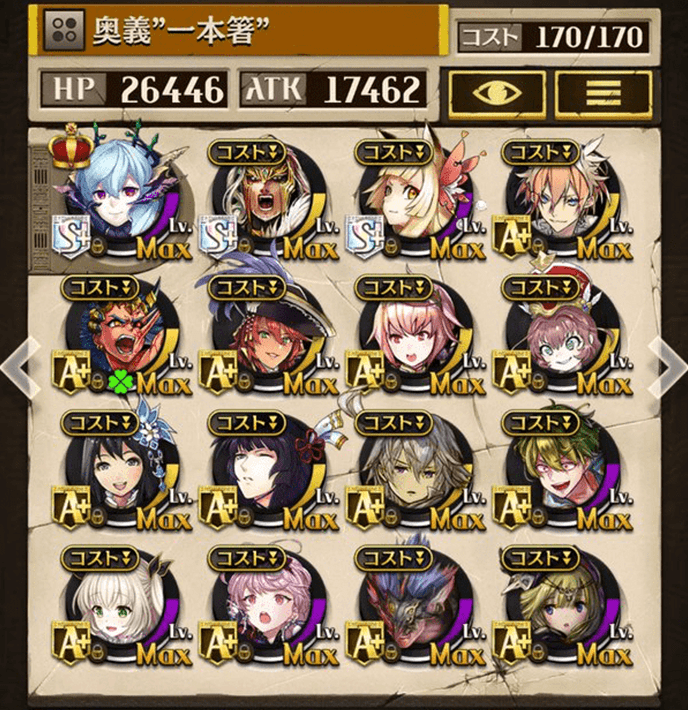
Task: Open the hamburger list menu button
Action: (602, 93)
